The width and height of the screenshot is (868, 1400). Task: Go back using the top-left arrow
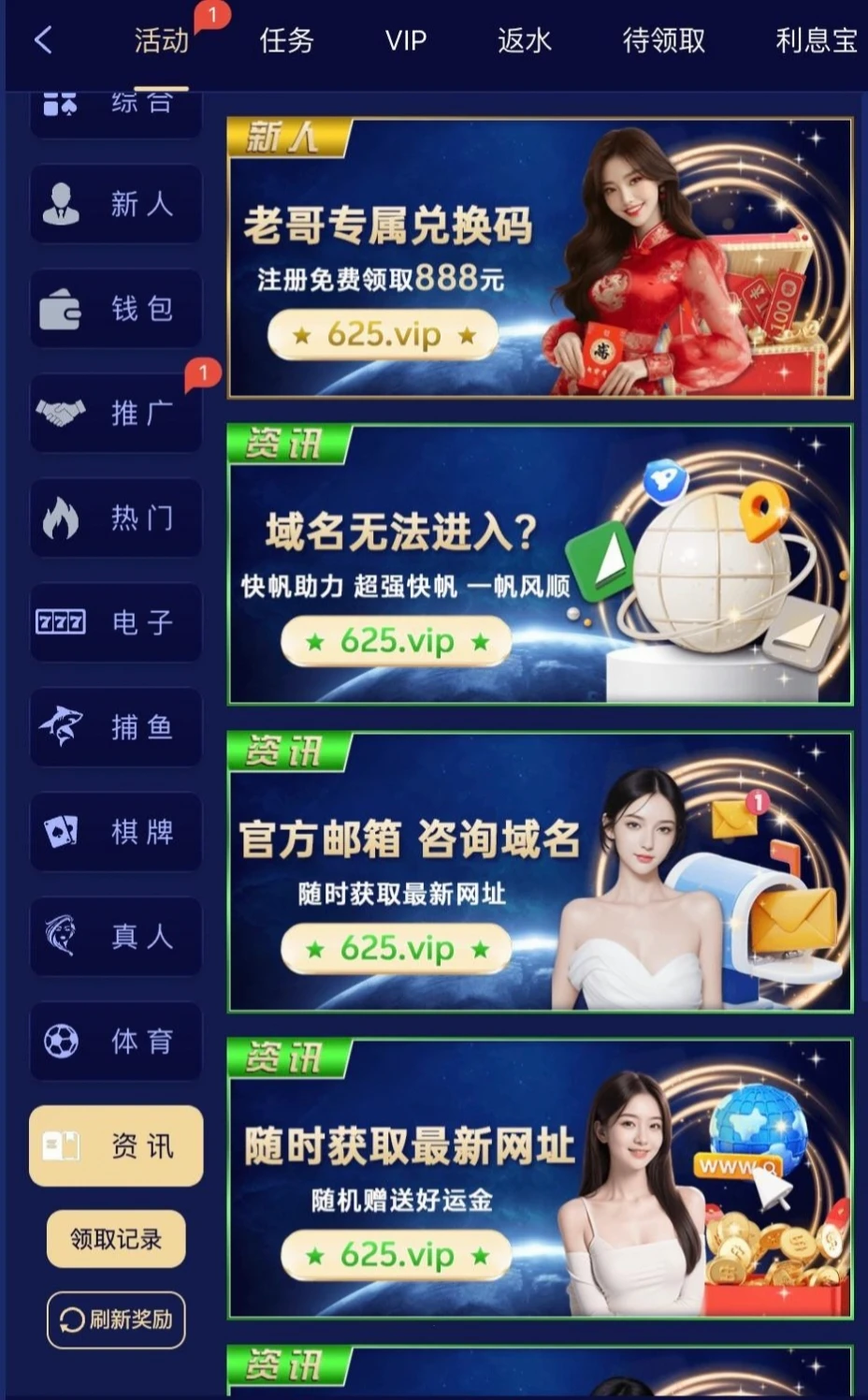[43, 40]
